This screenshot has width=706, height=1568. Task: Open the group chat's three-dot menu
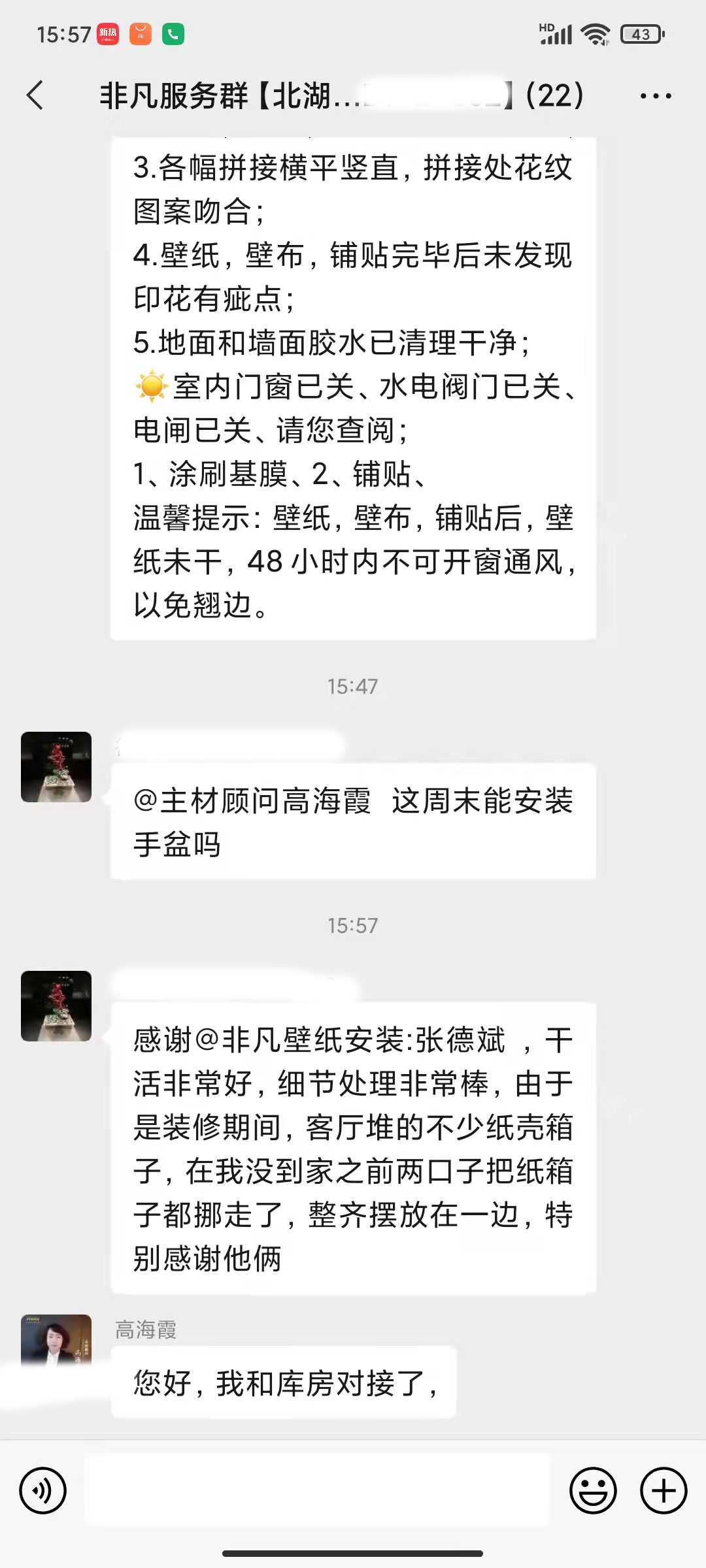655,96
